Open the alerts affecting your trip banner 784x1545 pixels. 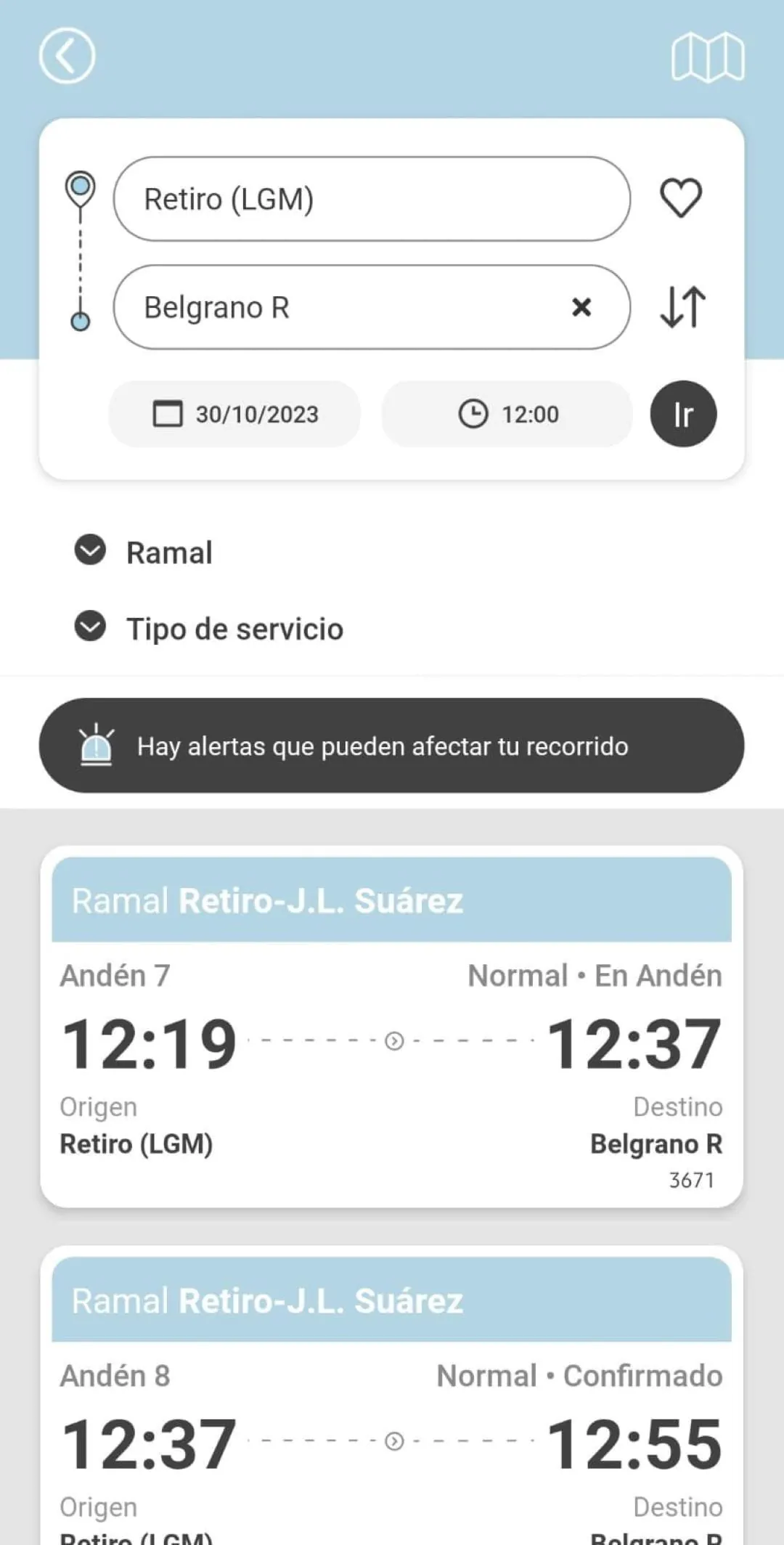391,745
